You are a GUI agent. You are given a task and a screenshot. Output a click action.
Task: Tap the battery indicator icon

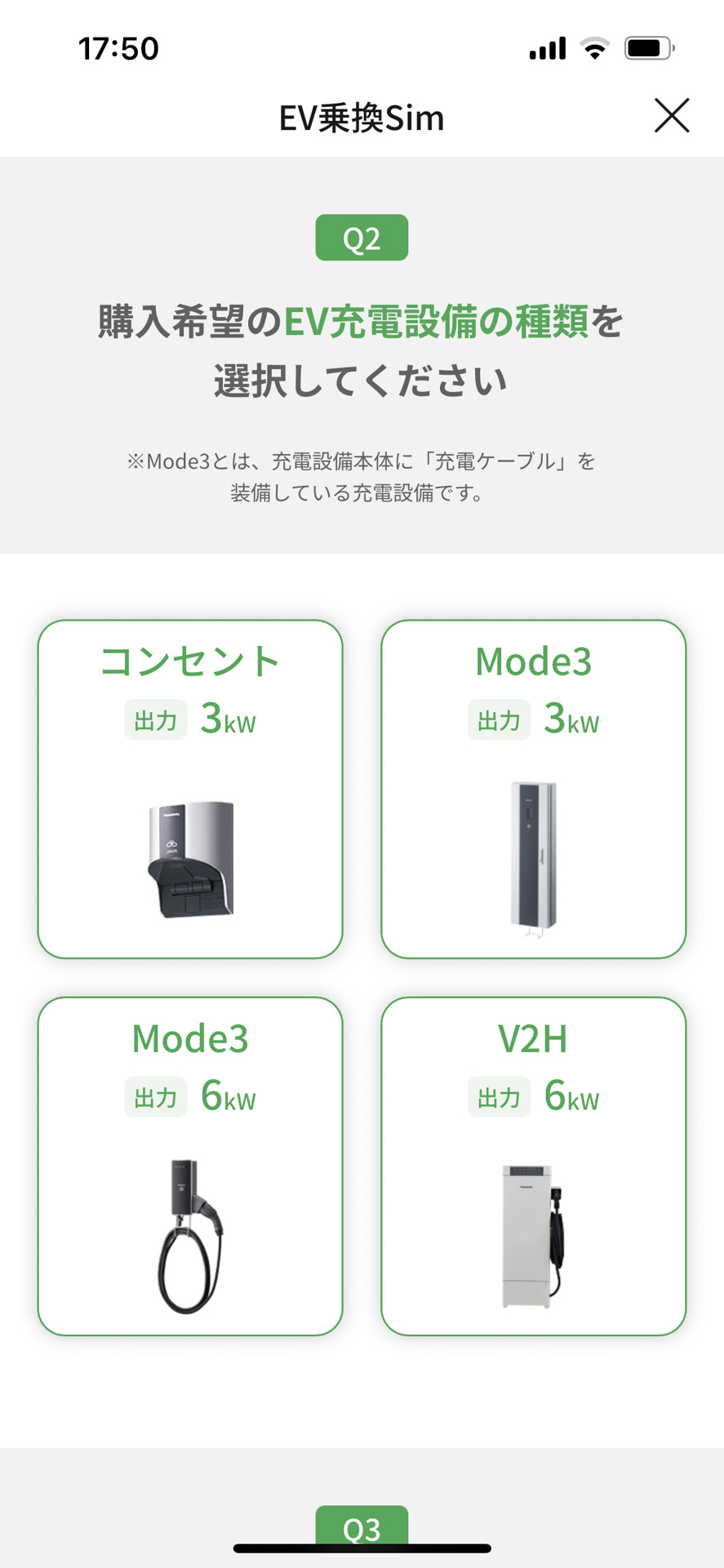(x=647, y=48)
